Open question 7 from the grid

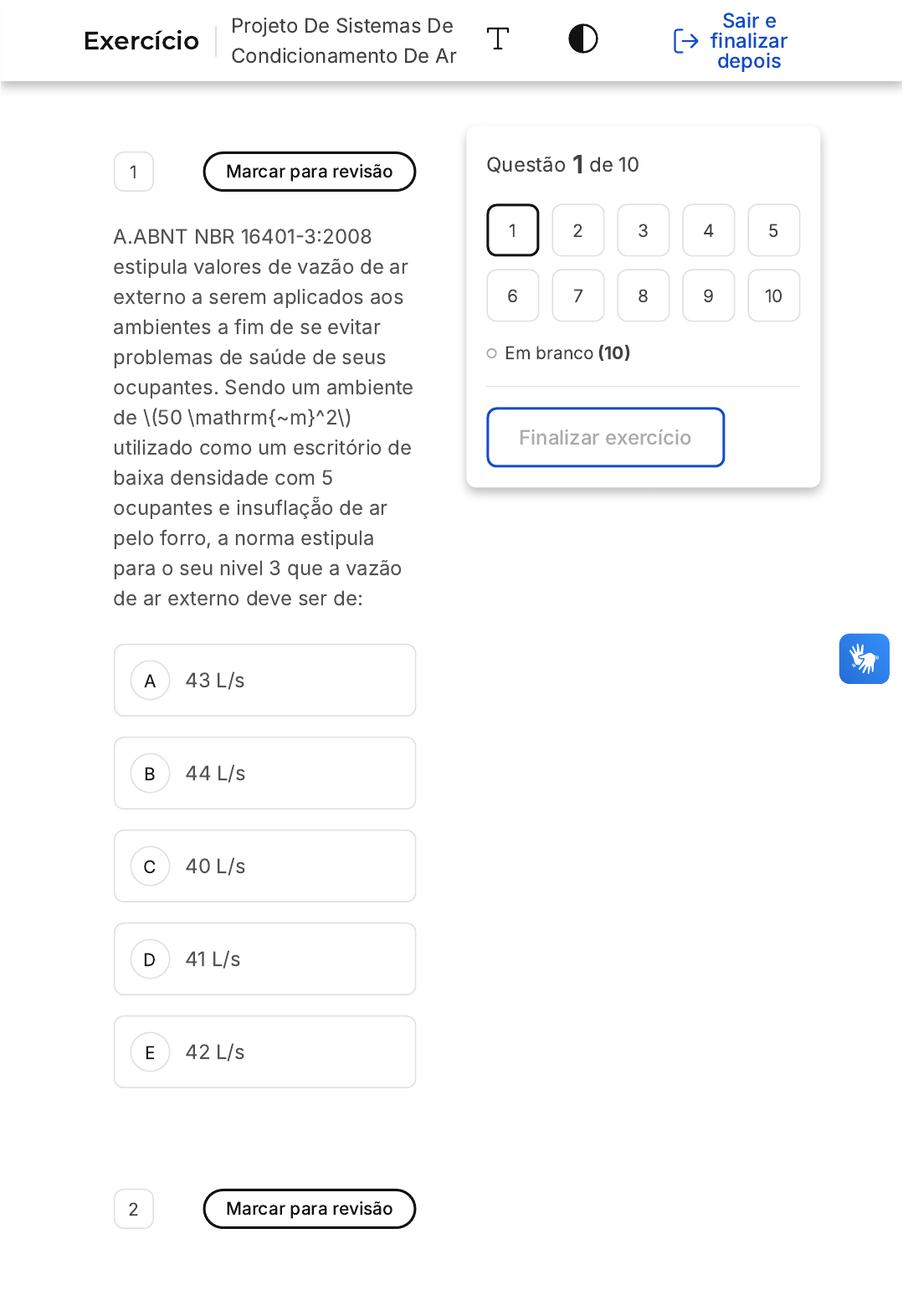(x=577, y=296)
